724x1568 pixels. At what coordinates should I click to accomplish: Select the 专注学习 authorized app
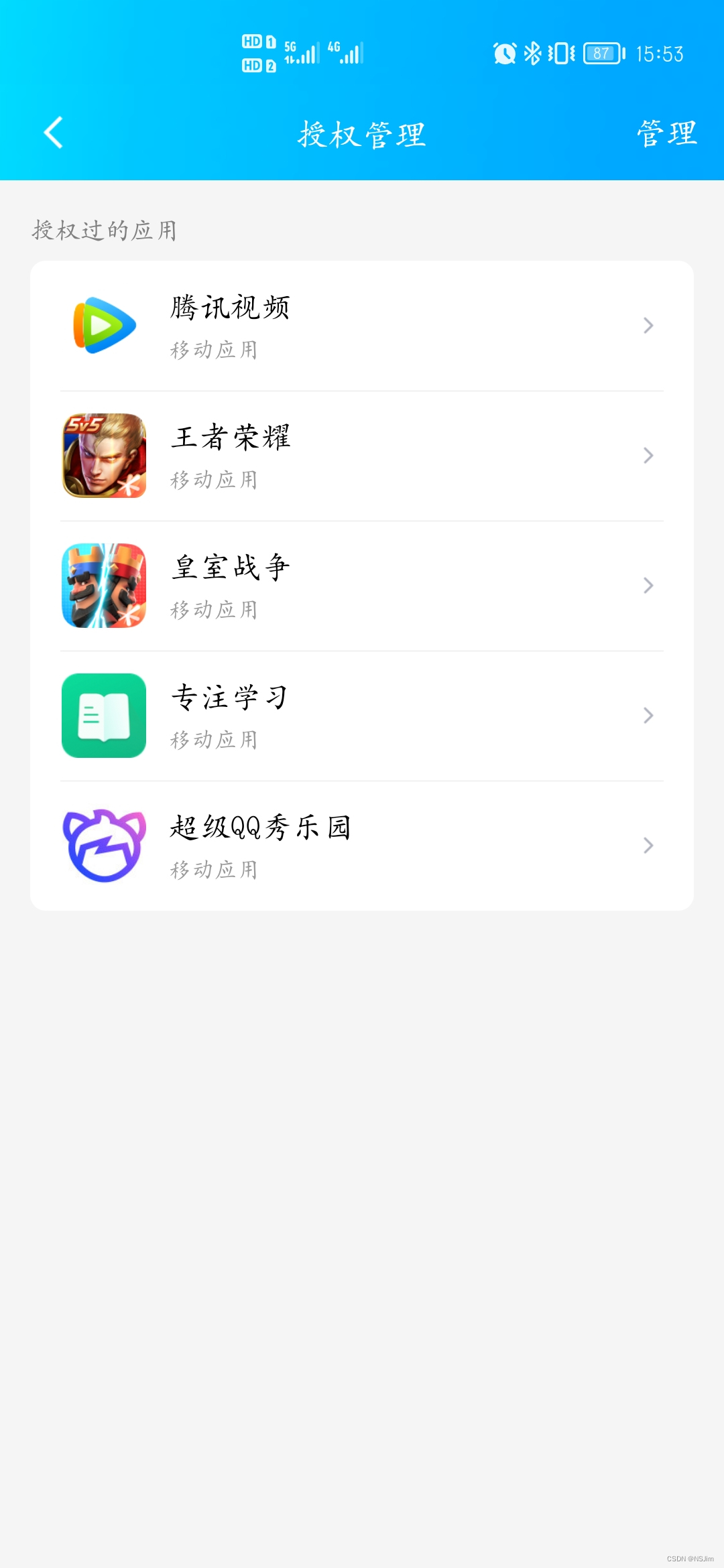click(362, 716)
